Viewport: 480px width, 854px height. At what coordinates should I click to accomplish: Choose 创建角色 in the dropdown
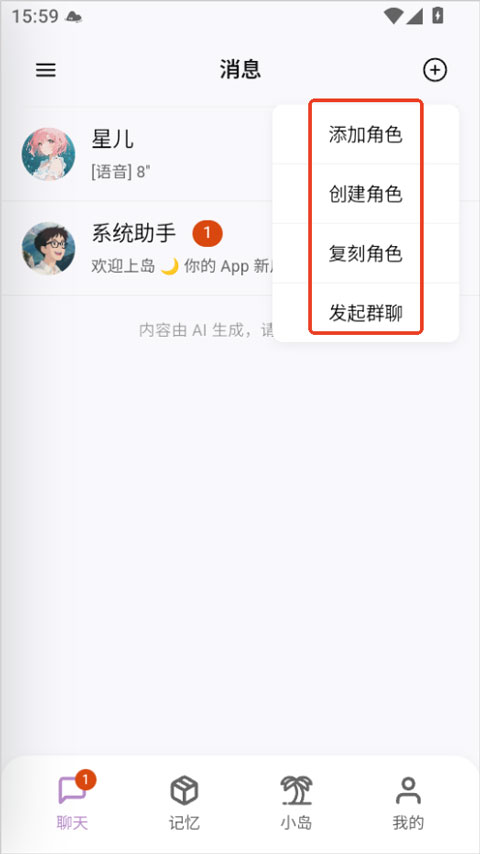(x=366, y=194)
